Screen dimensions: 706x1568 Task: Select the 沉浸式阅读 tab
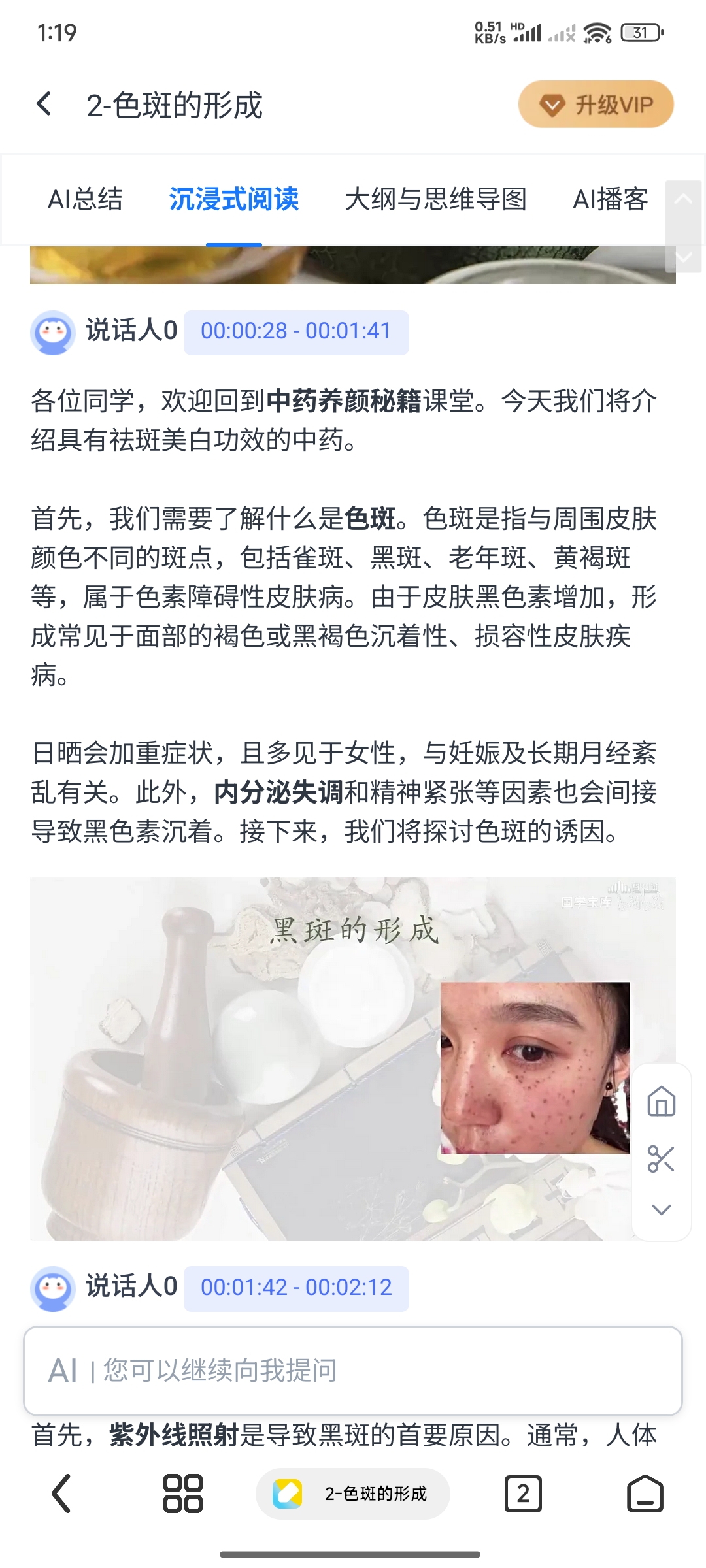(234, 199)
